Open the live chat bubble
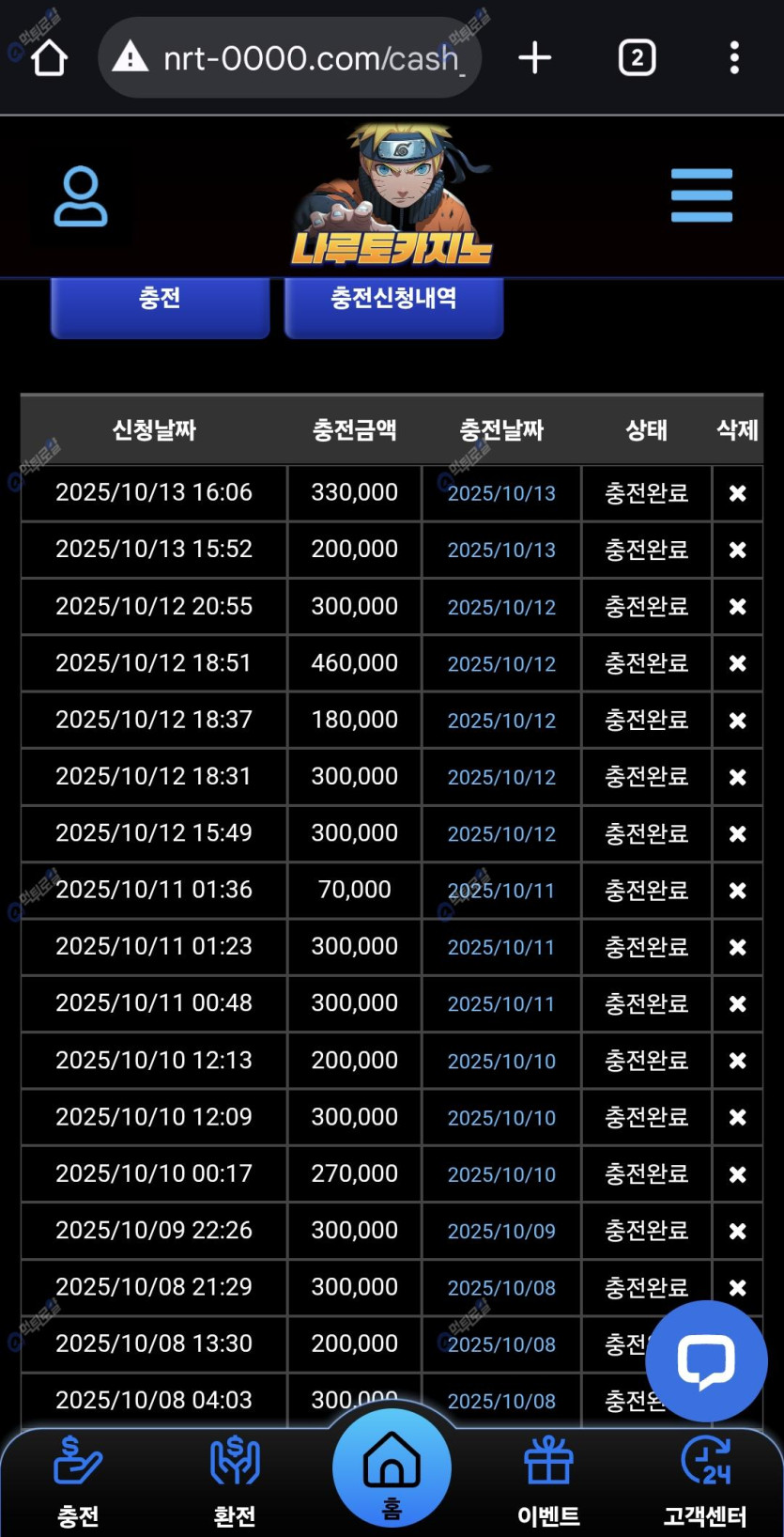The height and width of the screenshot is (1537, 784). click(x=706, y=1360)
